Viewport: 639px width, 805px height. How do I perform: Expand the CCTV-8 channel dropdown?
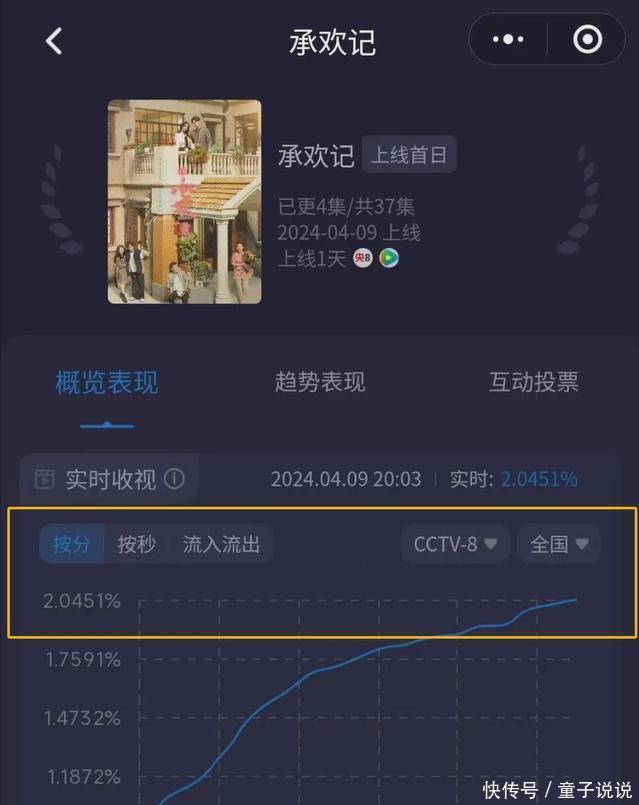[x=456, y=544]
